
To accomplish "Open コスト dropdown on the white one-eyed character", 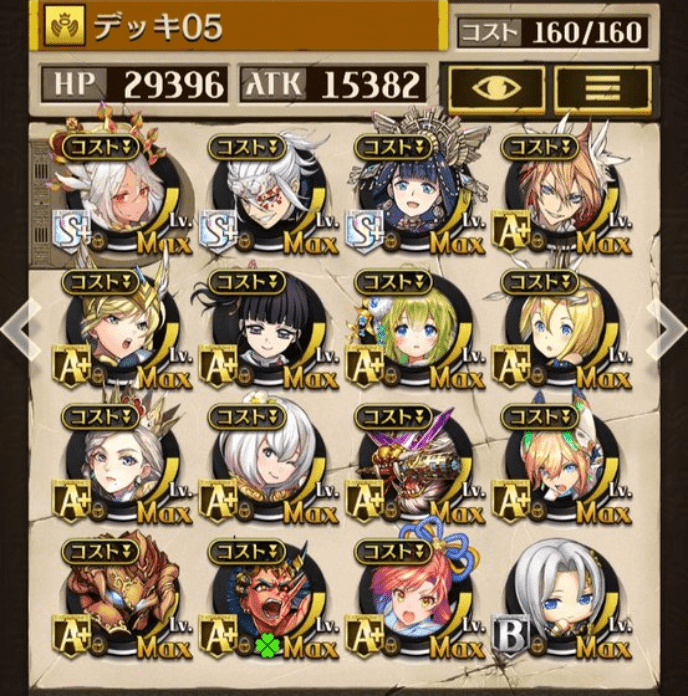I will [x=250, y=415].
